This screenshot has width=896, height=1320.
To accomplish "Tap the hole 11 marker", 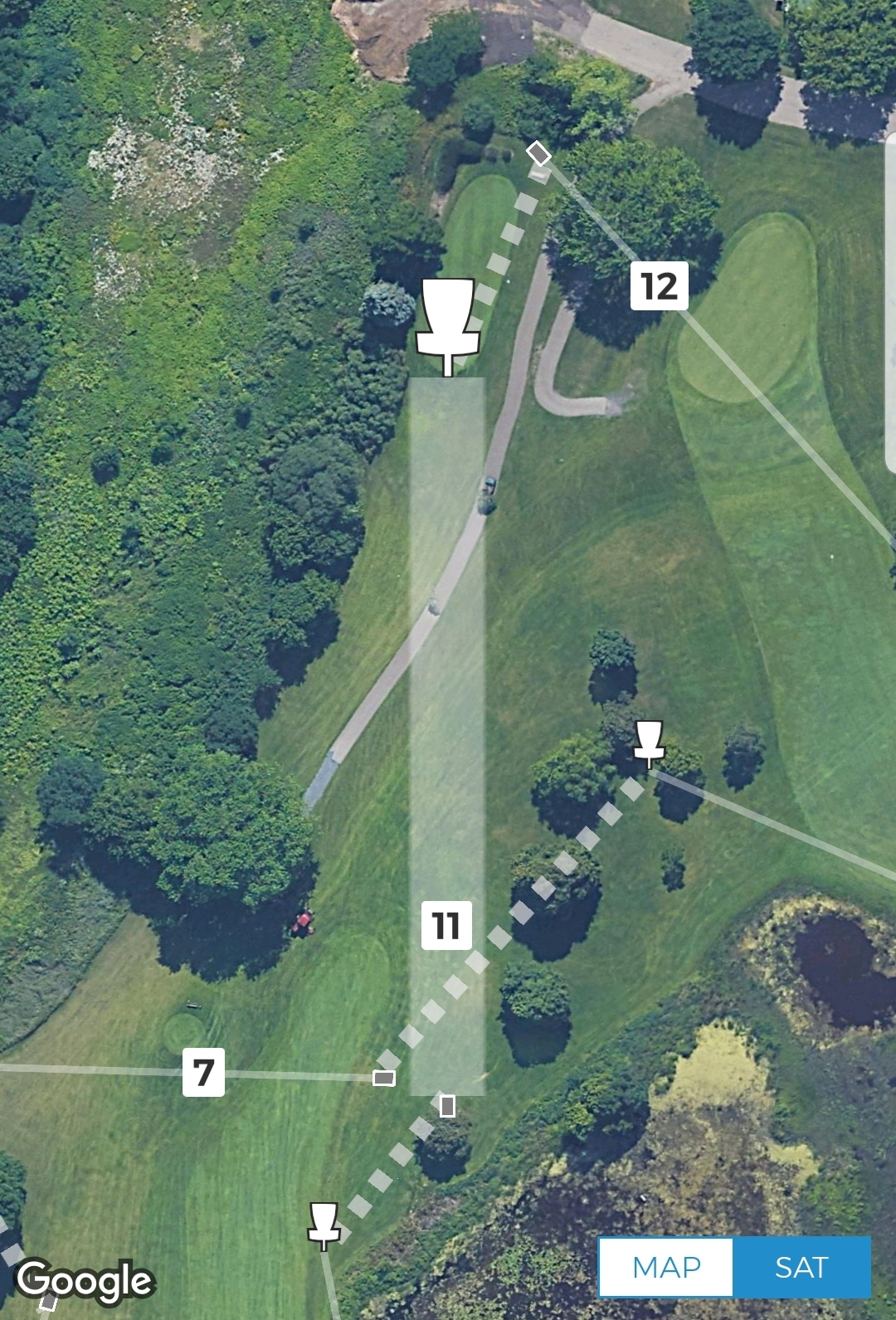I will click(446, 925).
